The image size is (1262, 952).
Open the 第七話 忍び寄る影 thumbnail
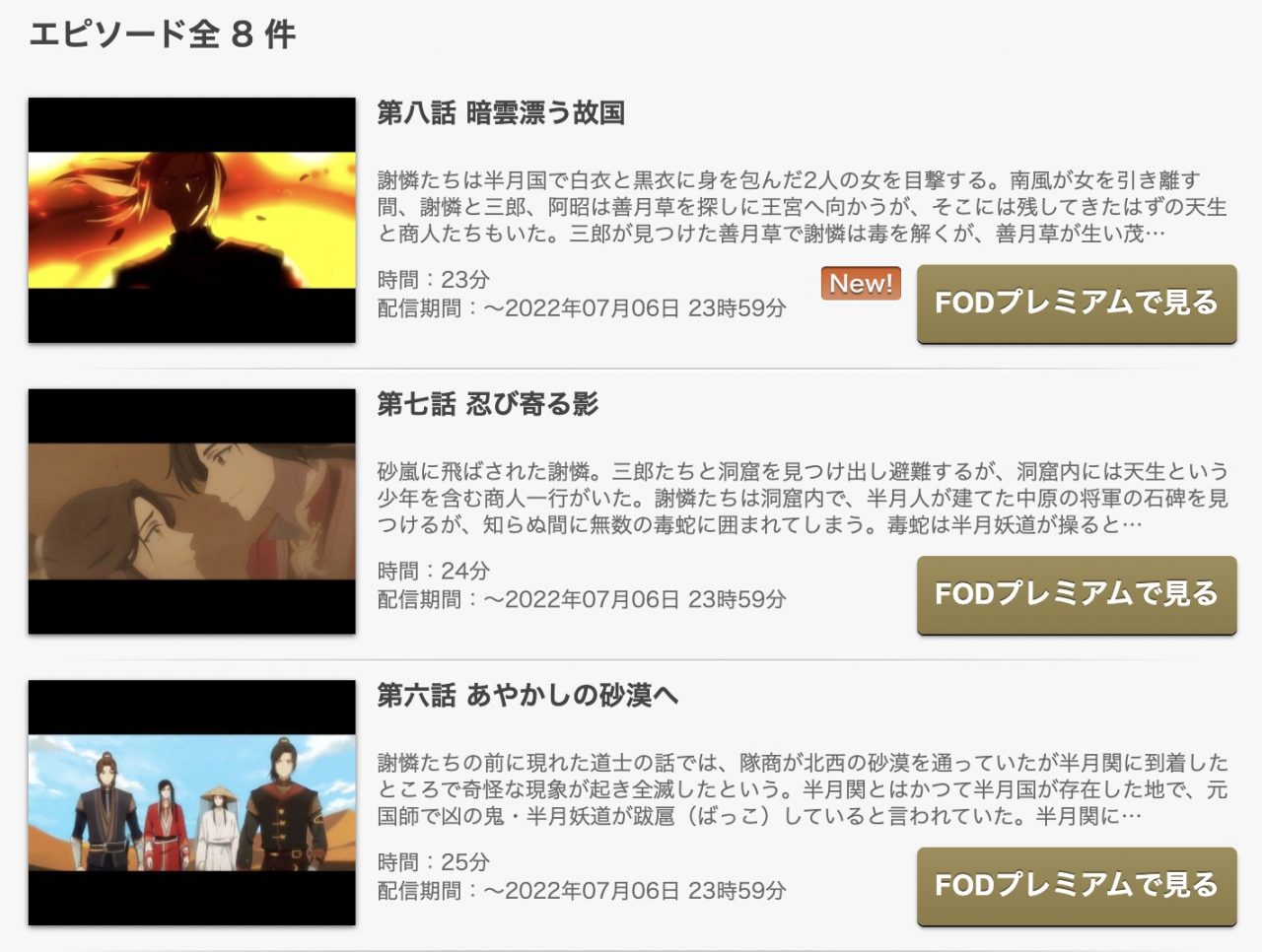192,510
